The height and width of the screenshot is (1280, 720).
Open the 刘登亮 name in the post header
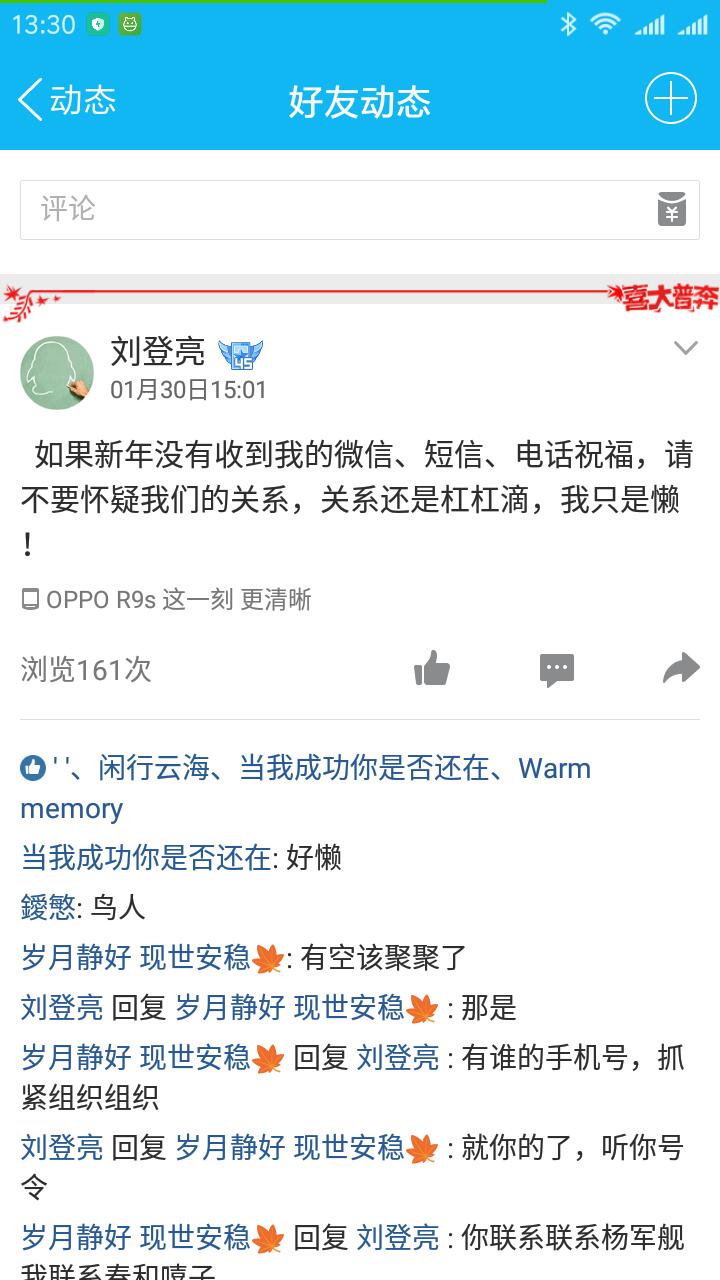[x=157, y=351]
